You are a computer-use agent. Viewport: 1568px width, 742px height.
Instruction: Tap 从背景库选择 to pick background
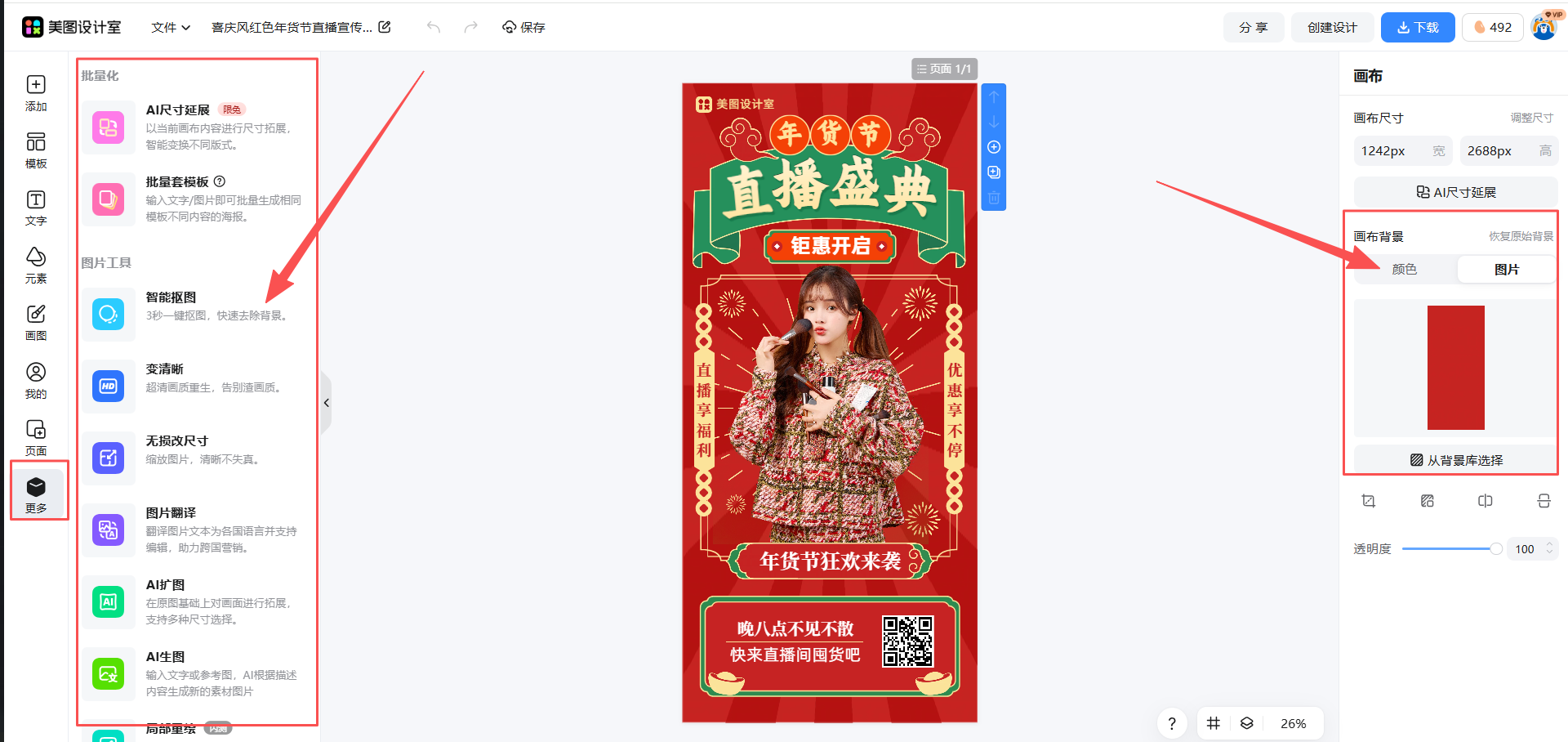tap(1456, 460)
